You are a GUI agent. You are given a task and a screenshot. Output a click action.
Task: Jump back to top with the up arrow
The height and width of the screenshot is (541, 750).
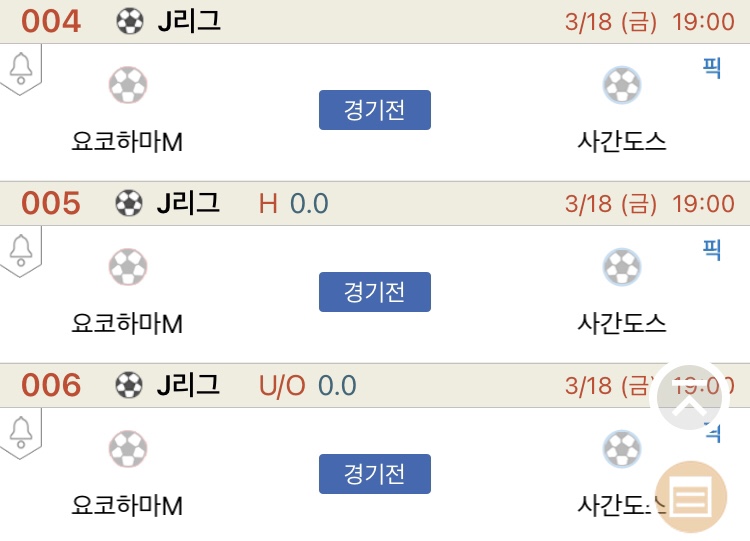tap(691, 400)
